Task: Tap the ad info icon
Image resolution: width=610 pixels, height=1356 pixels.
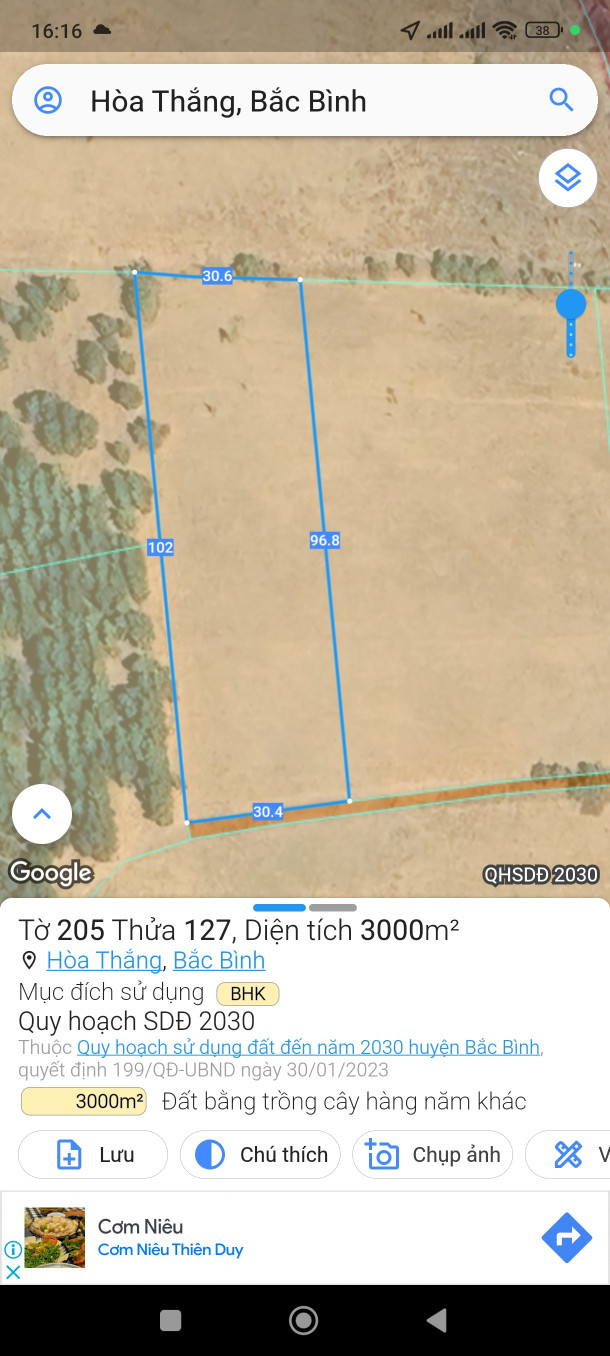Action: pos(13,1250)
